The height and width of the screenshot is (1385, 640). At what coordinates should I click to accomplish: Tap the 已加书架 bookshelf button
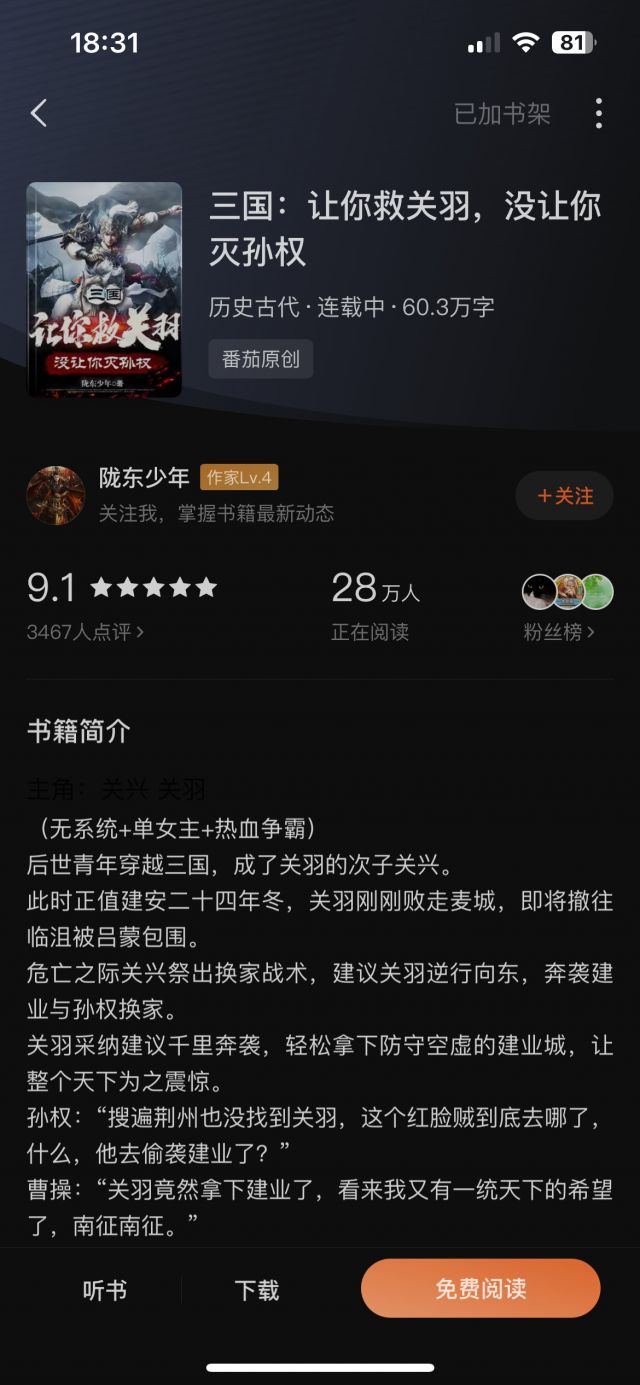point(502,114)
